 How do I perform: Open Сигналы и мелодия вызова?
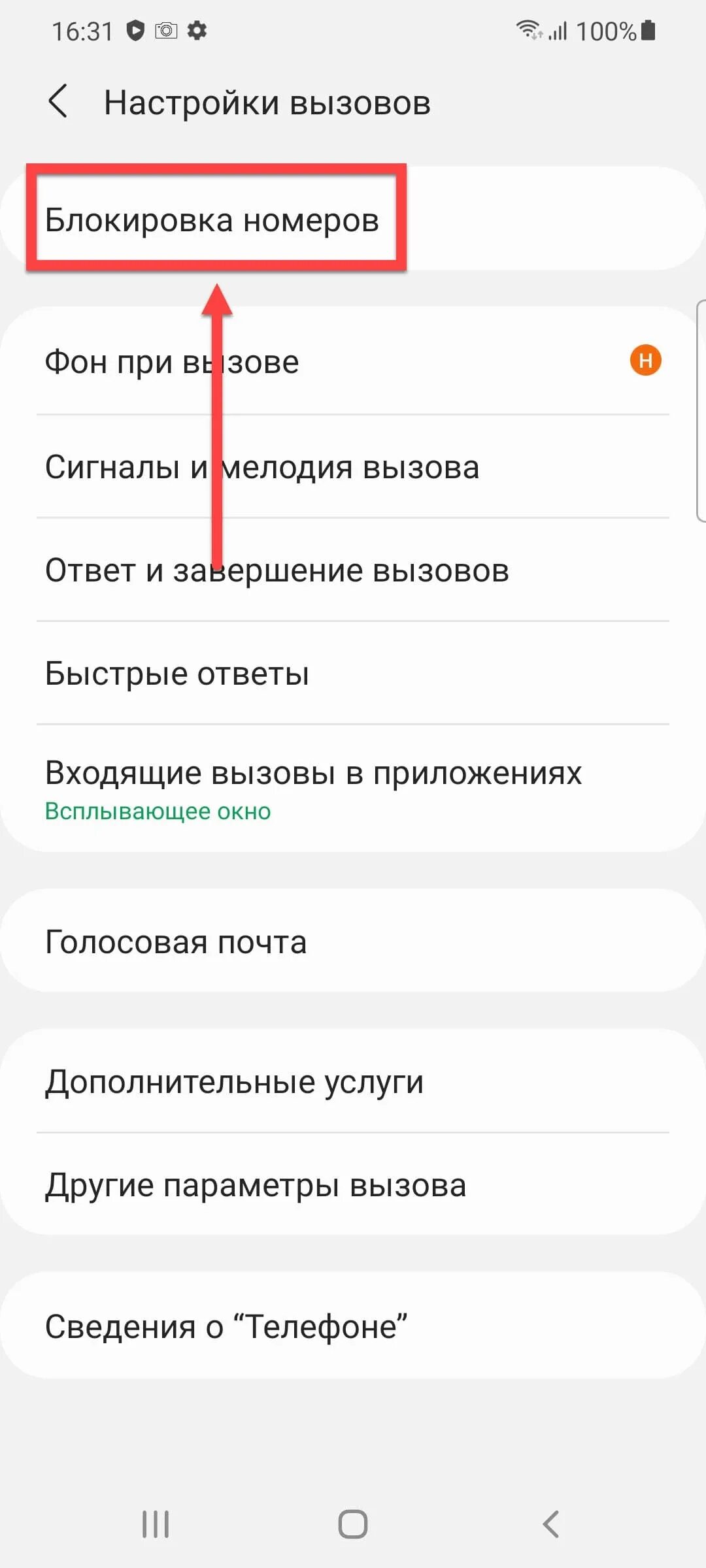(x=353, y=466)
